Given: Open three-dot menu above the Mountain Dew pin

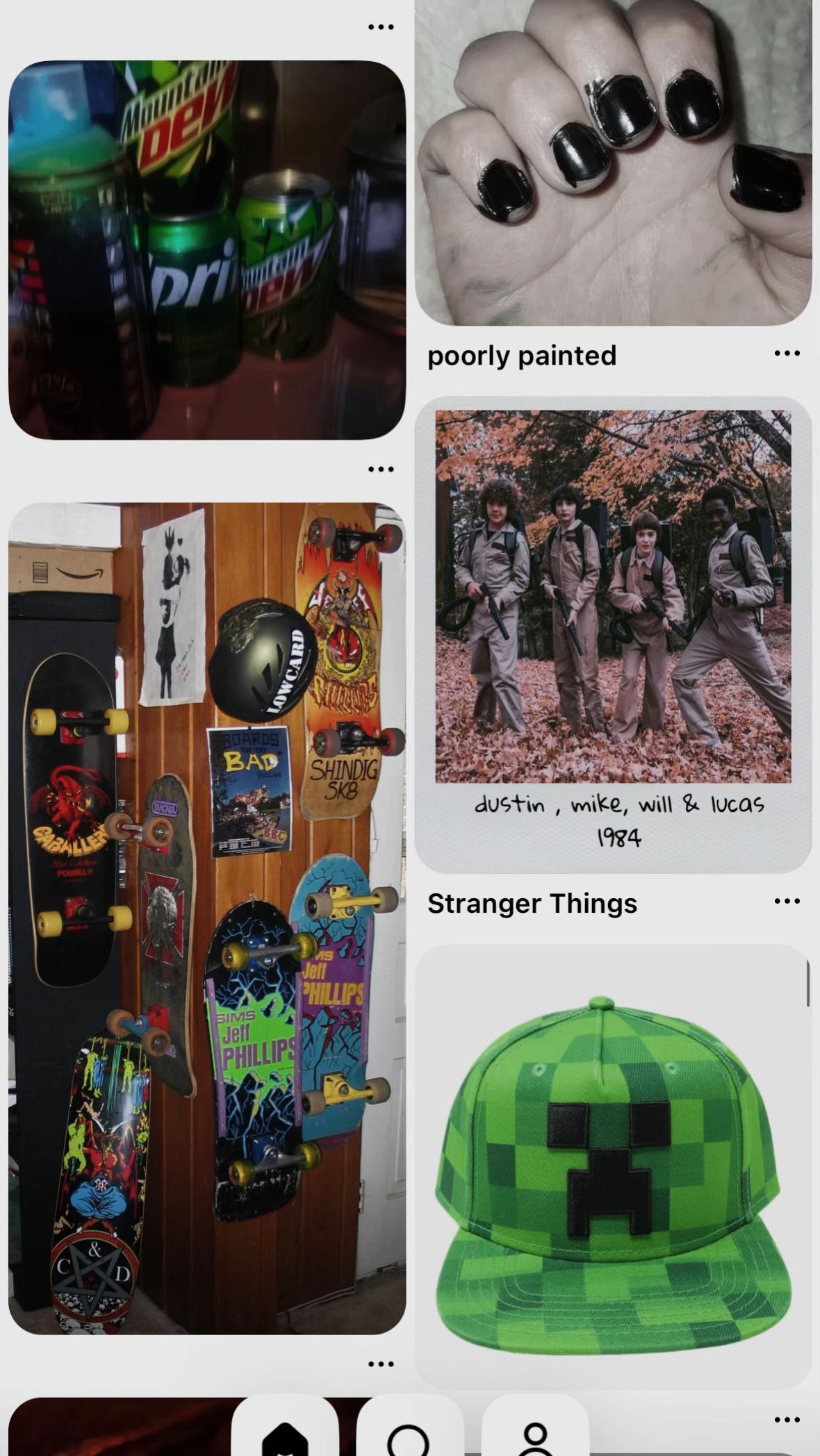Looking at the screenshot, I should [381, 27].
